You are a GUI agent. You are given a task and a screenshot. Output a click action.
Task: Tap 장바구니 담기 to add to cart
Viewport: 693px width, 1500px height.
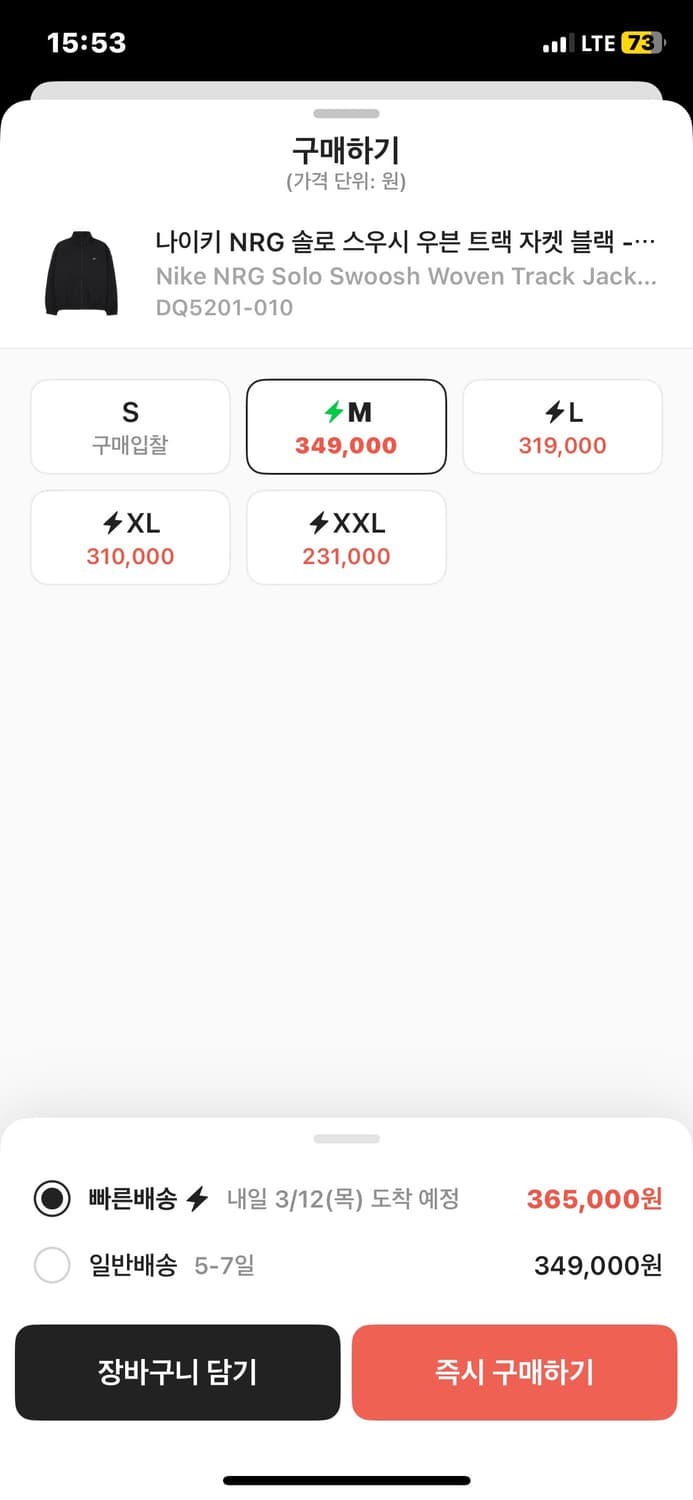coord(177,1372)
